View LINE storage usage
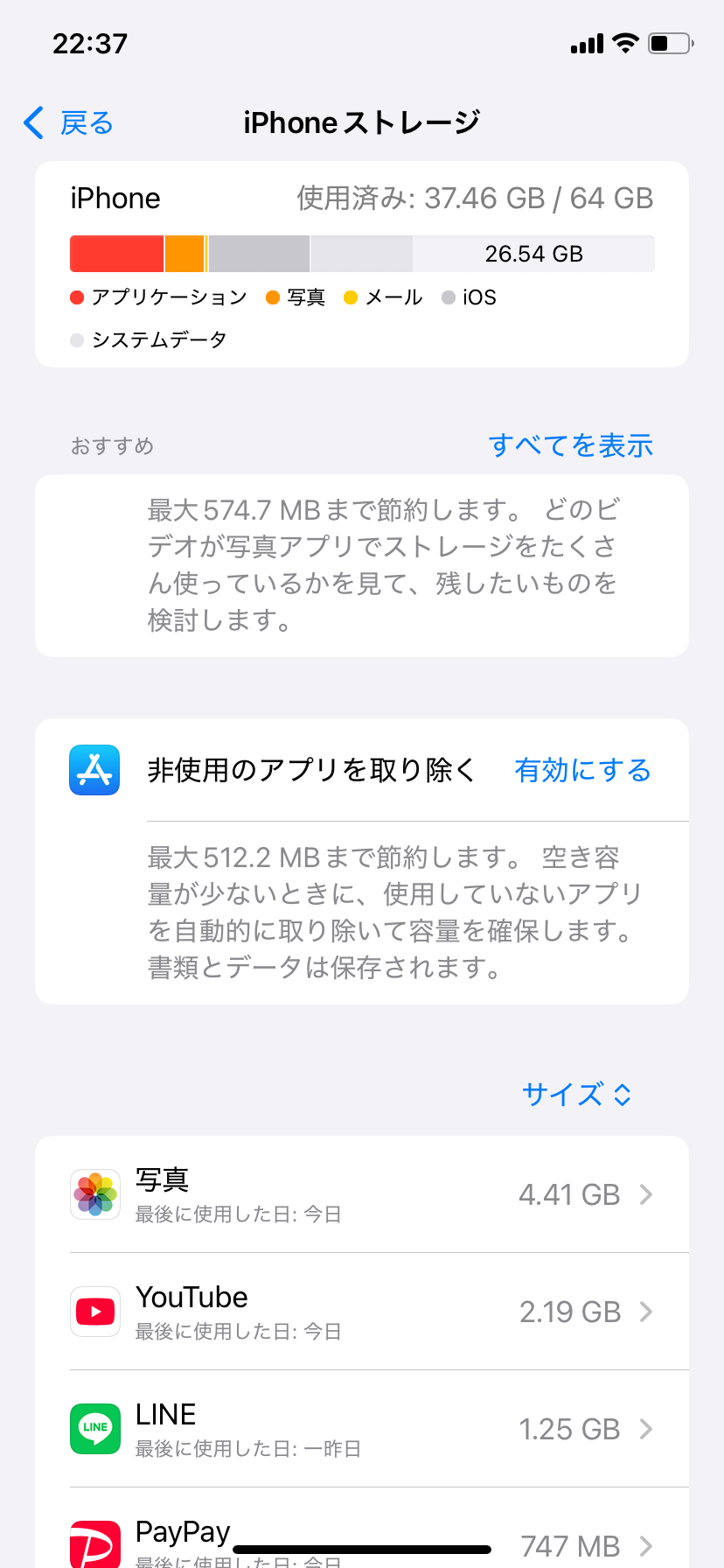This screenshot has height=1568, width=724. coord(362,1429)
